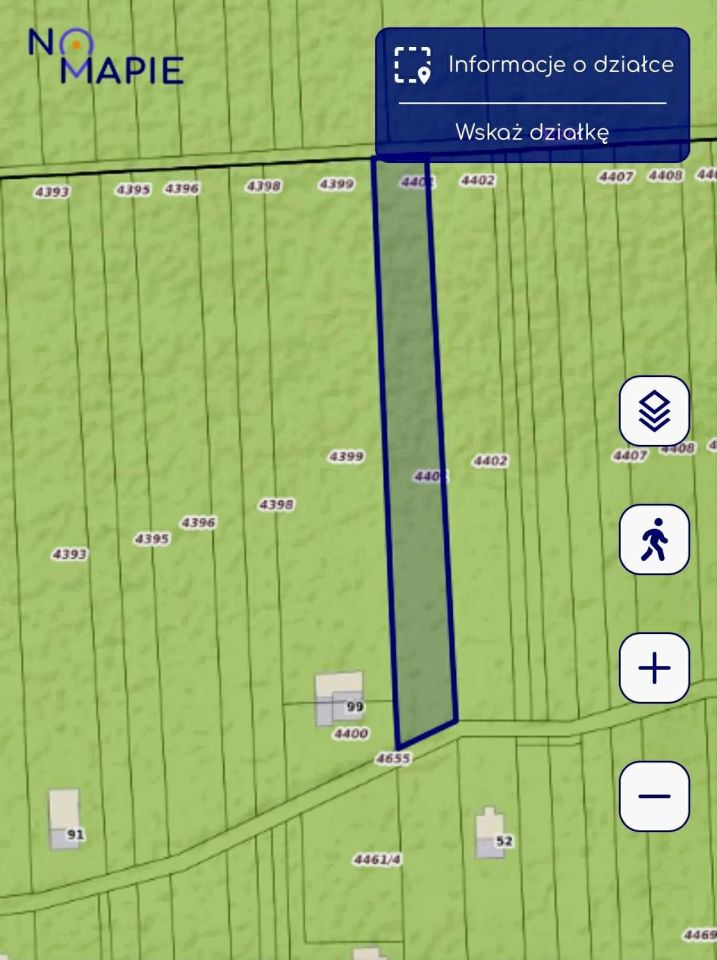
Task: Select the Wskaż działkę option
Action: [532, 132]
